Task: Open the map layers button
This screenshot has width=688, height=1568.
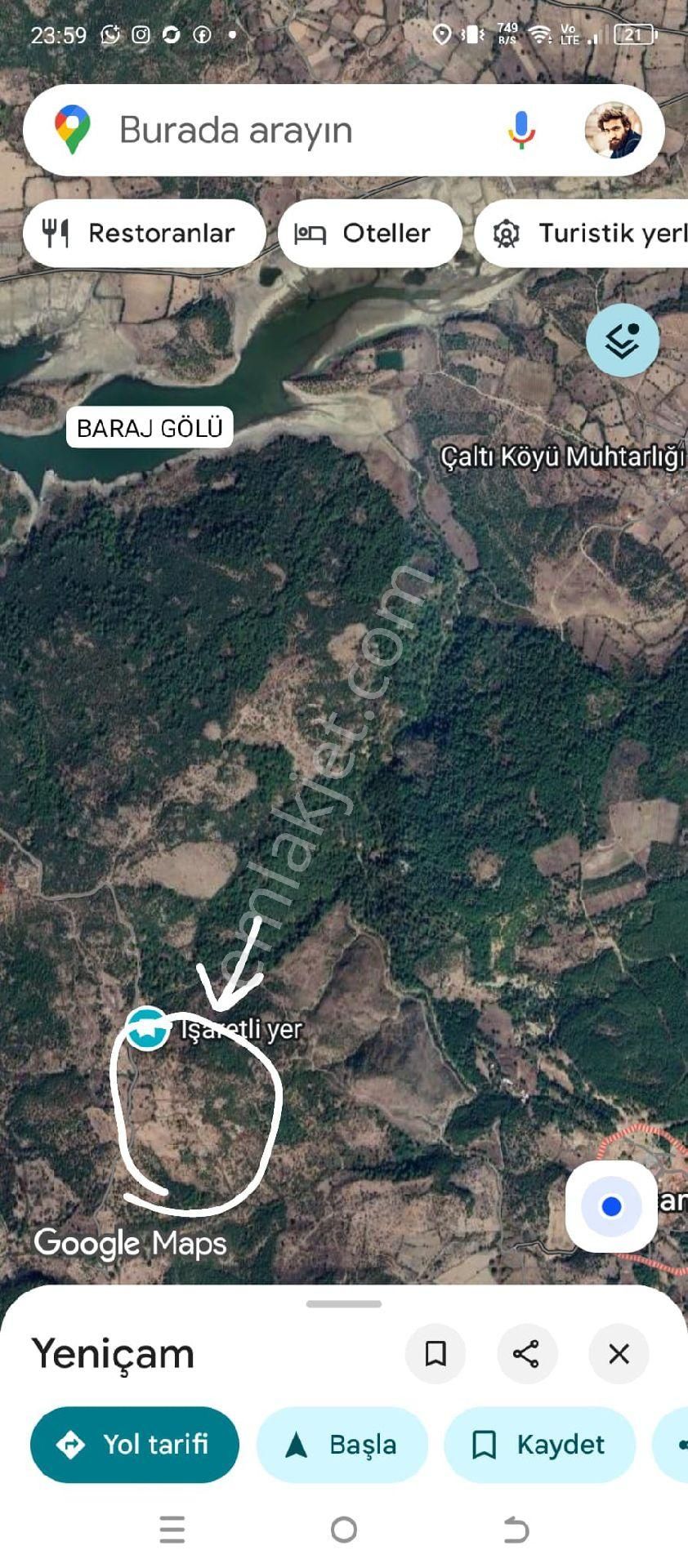Action: (623, 340)
